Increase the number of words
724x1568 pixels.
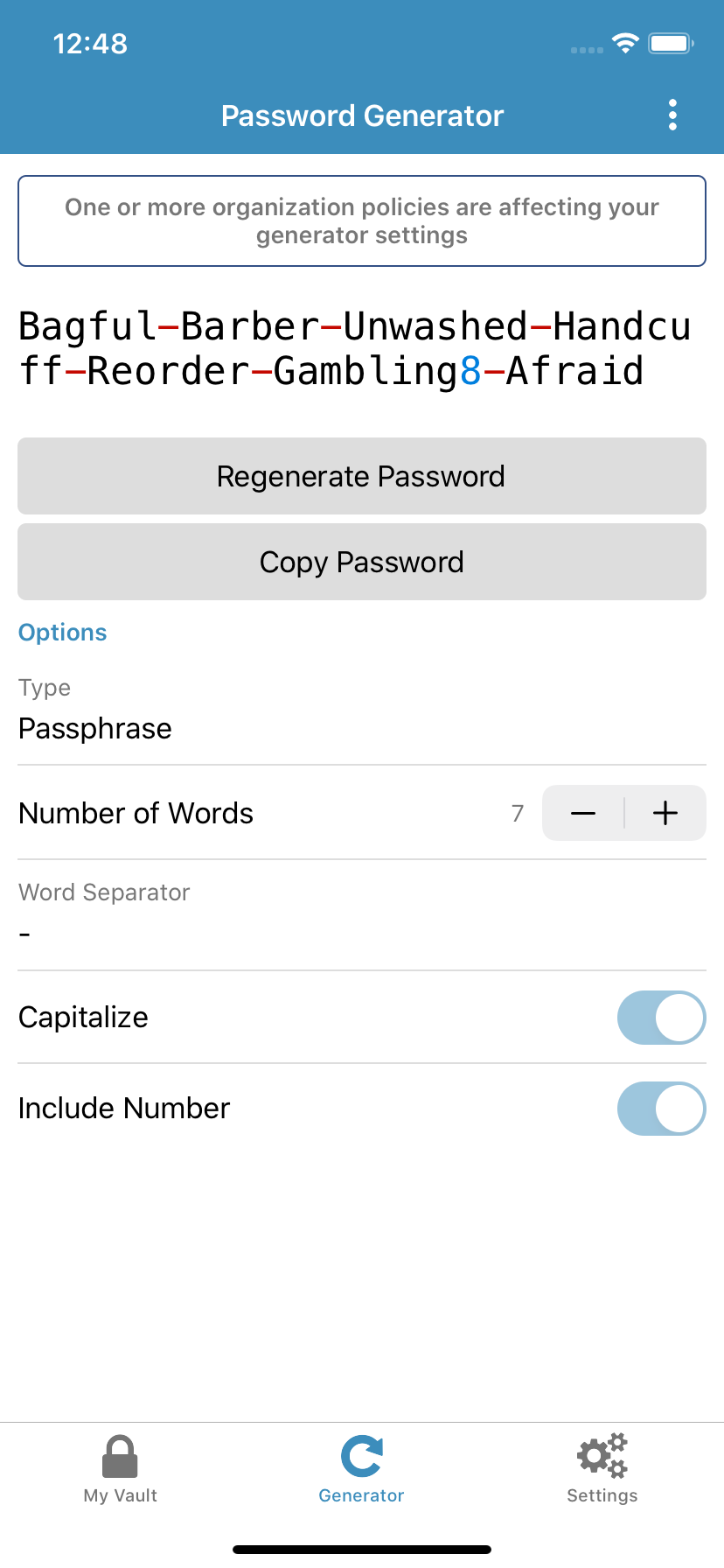[665, 813]
